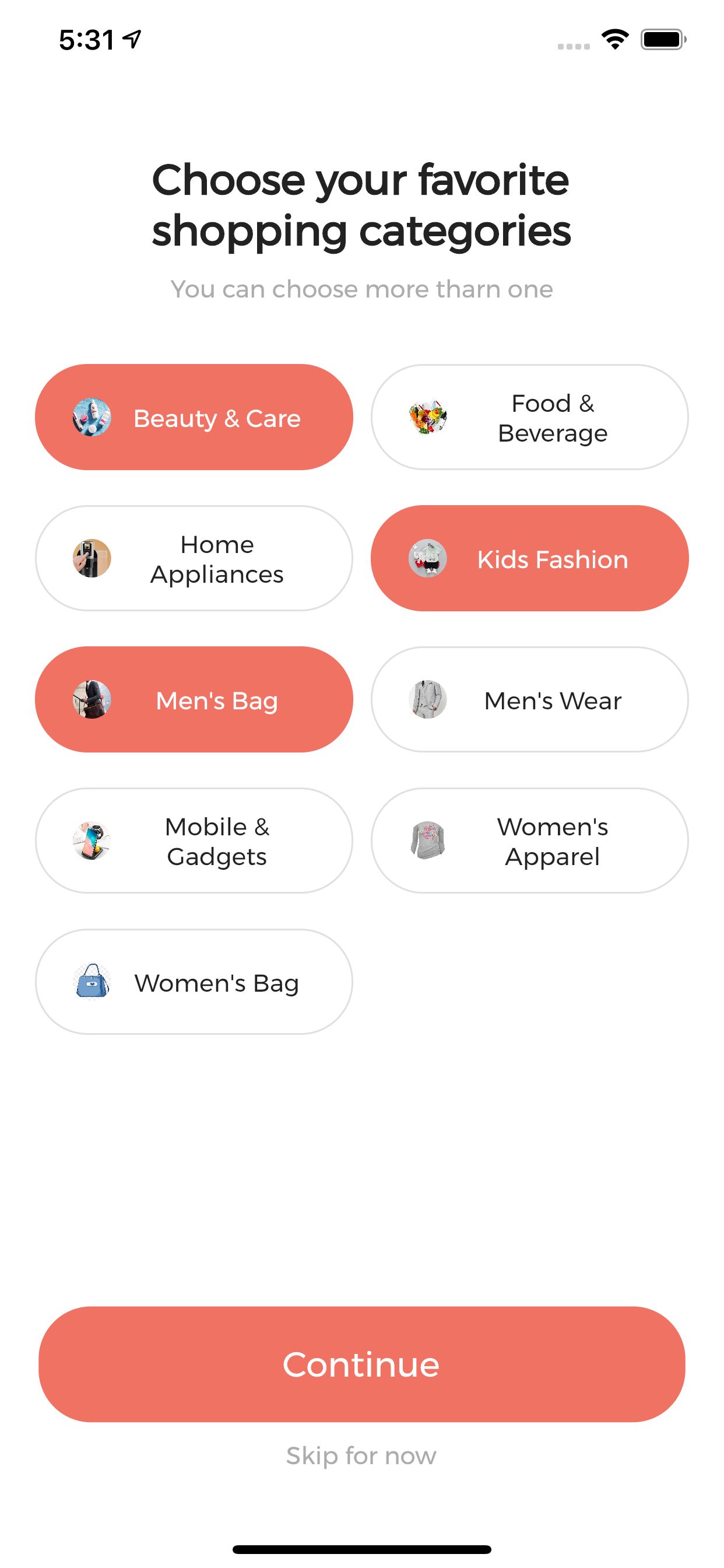Unselect the Kids Fashion chip
Screen dimensions: 724x1568
(529, 558)
